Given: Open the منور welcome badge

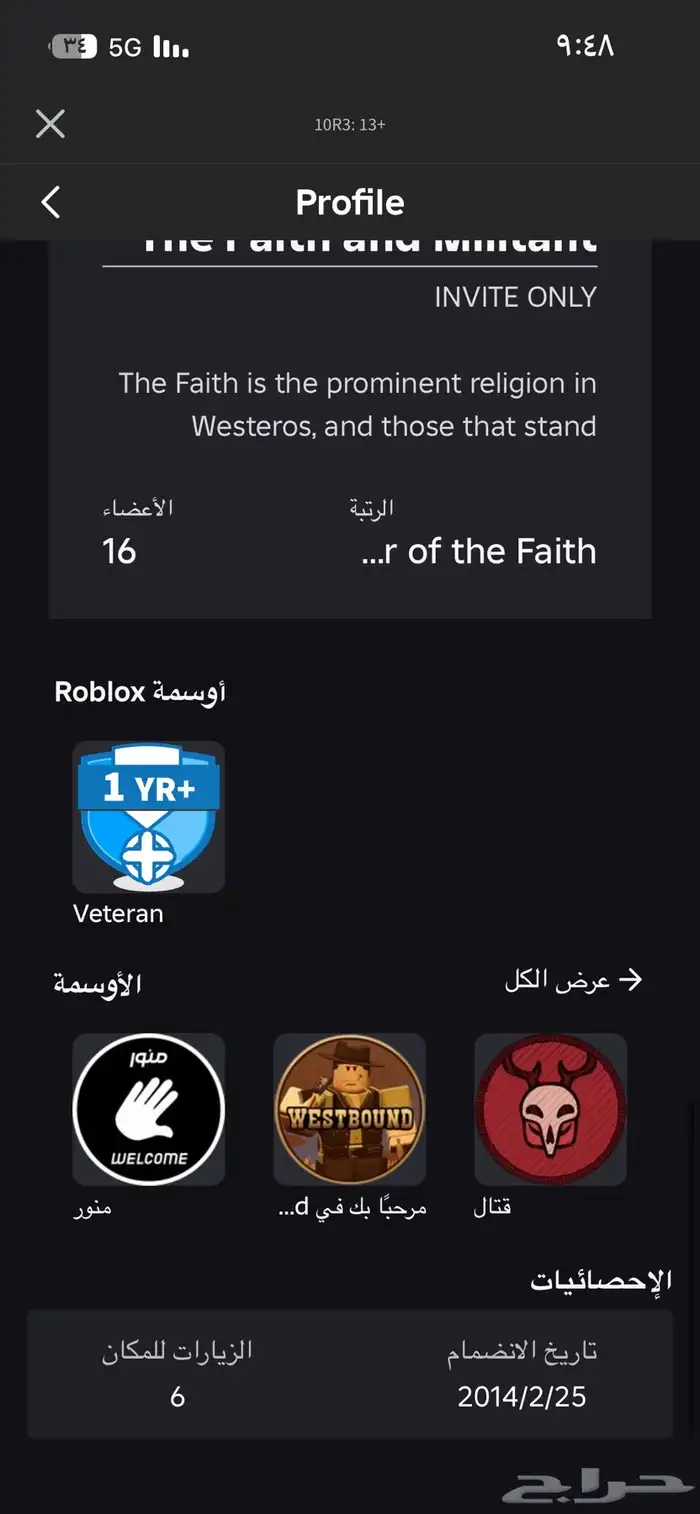Looking at the screenshot, I should pyautogui.click(x=148, y=1109).
